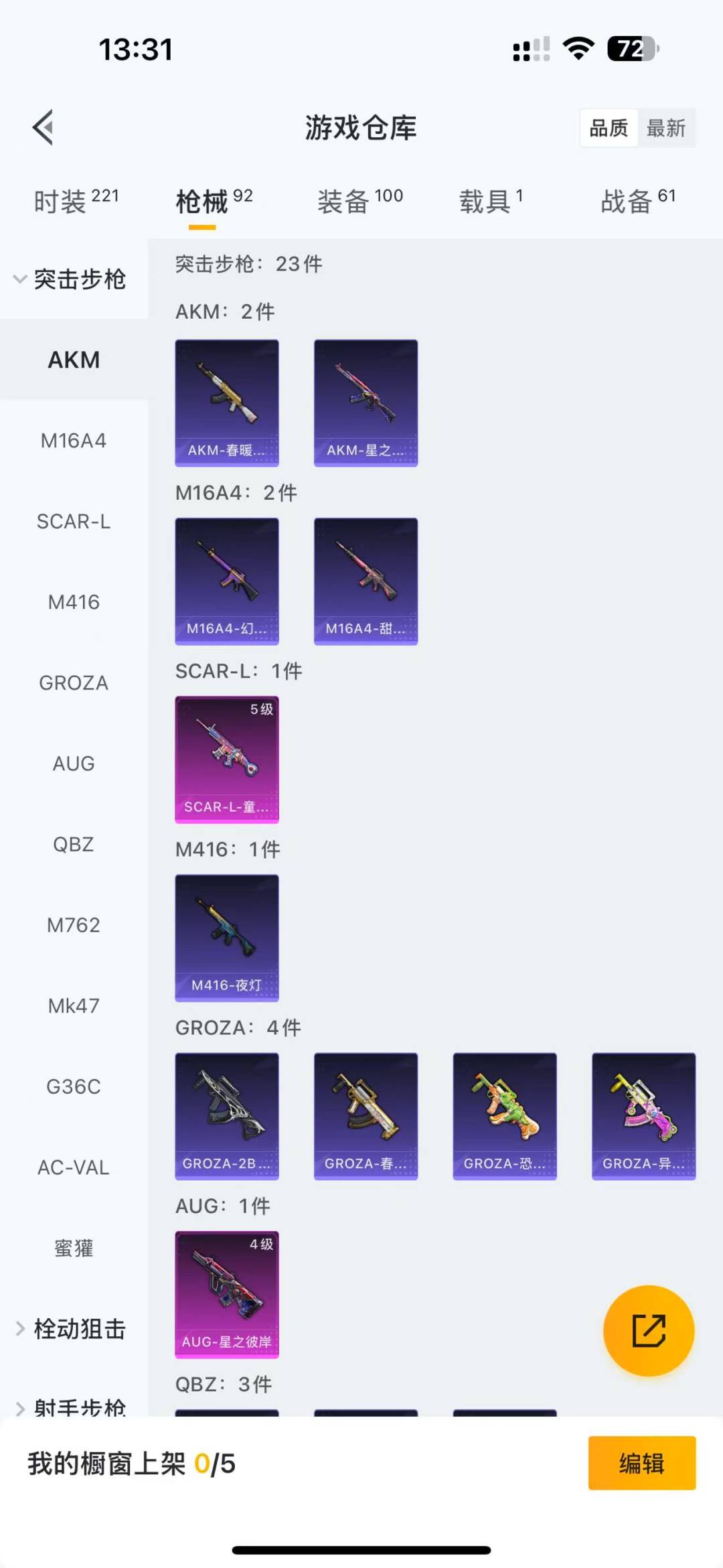Image resolution: width=723 pixels, height=1568 pixels.
Task: Switch to the 装备 tab
Action: pyautogui.click(x=359, y=201)
